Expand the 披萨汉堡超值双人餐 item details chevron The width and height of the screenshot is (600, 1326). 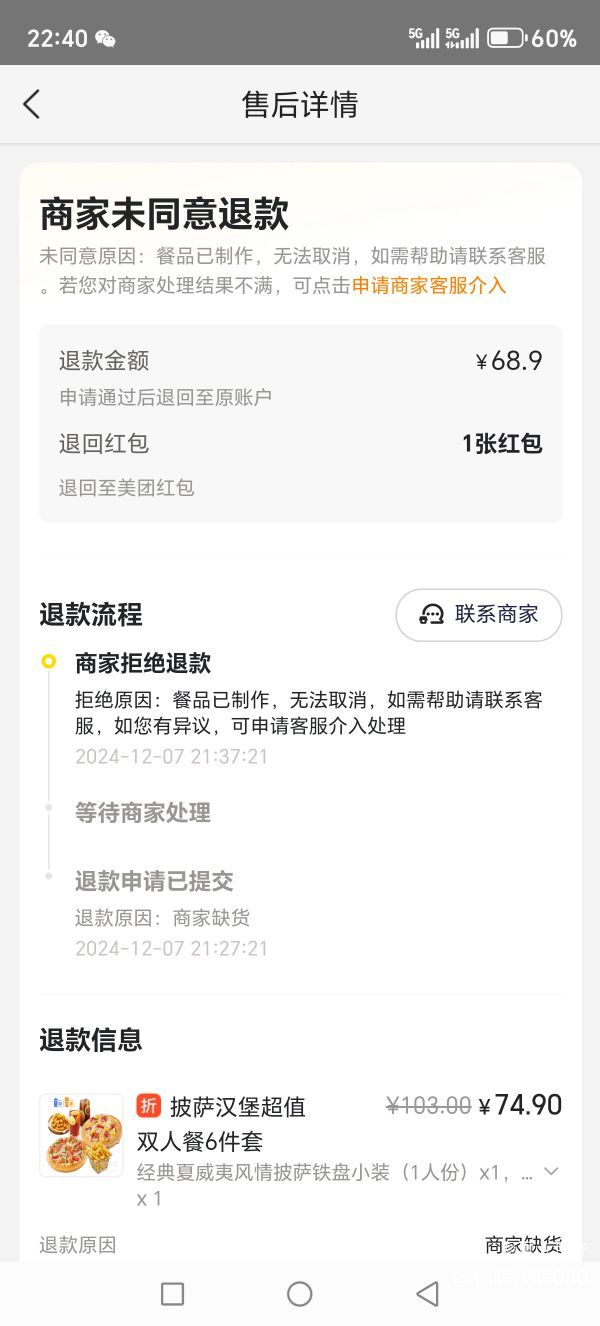[x=550, y=1171]
